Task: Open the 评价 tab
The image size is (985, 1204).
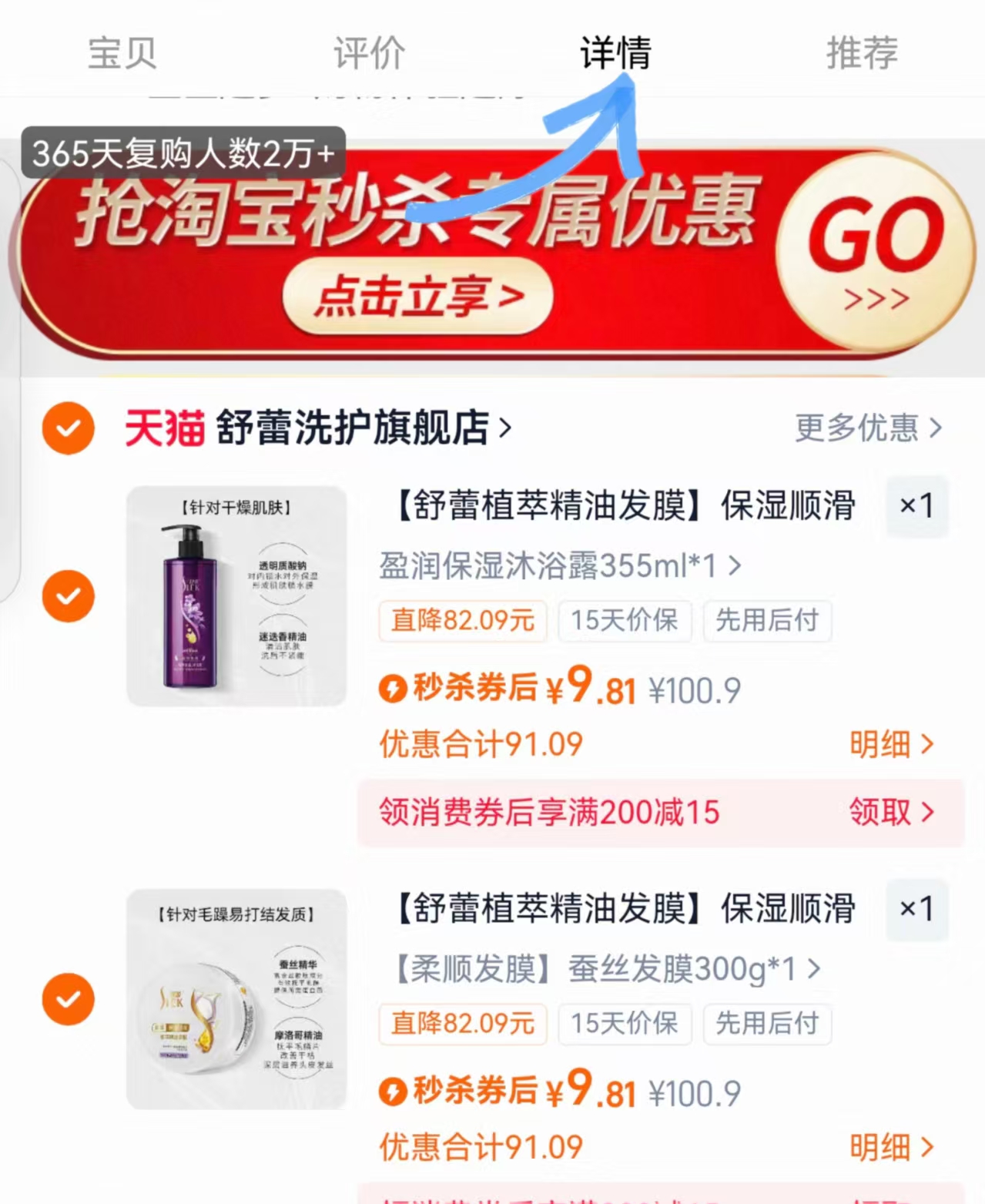Action: coord(368,52)
